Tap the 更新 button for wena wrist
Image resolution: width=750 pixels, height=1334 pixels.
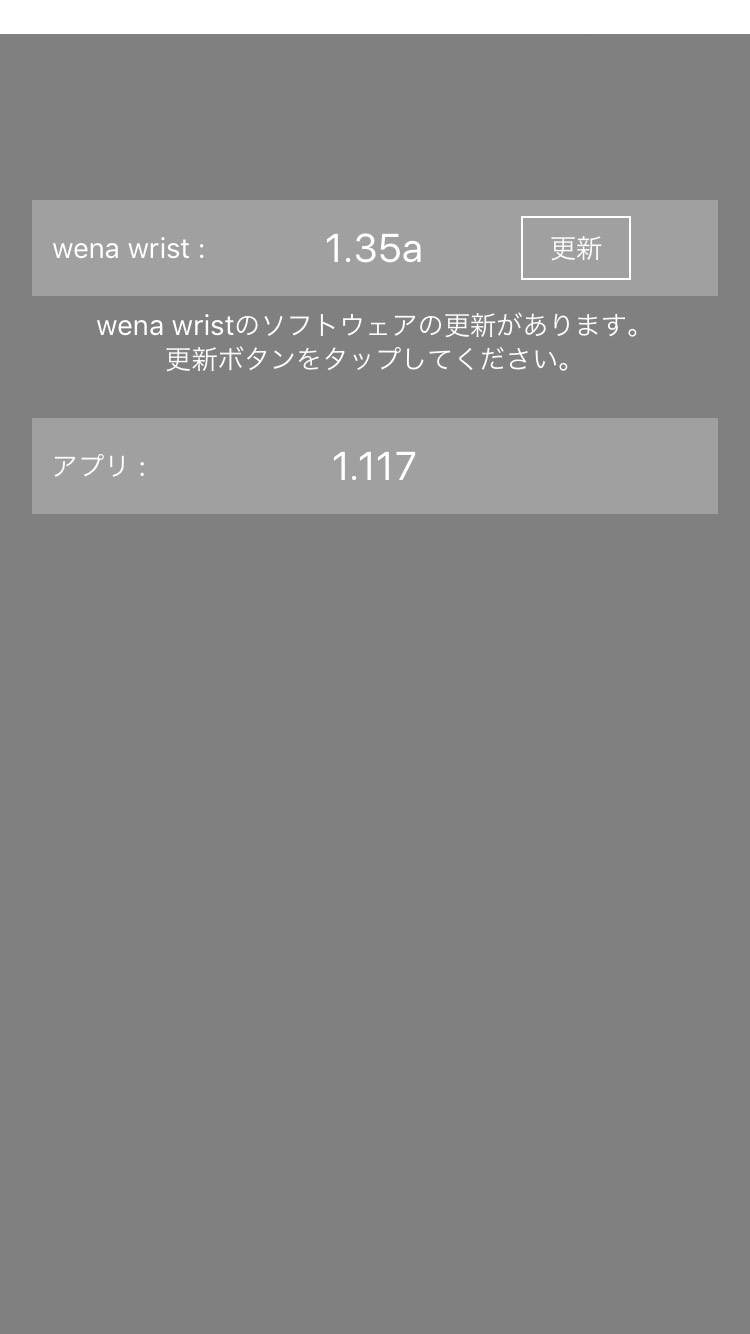tap(576, 248)
